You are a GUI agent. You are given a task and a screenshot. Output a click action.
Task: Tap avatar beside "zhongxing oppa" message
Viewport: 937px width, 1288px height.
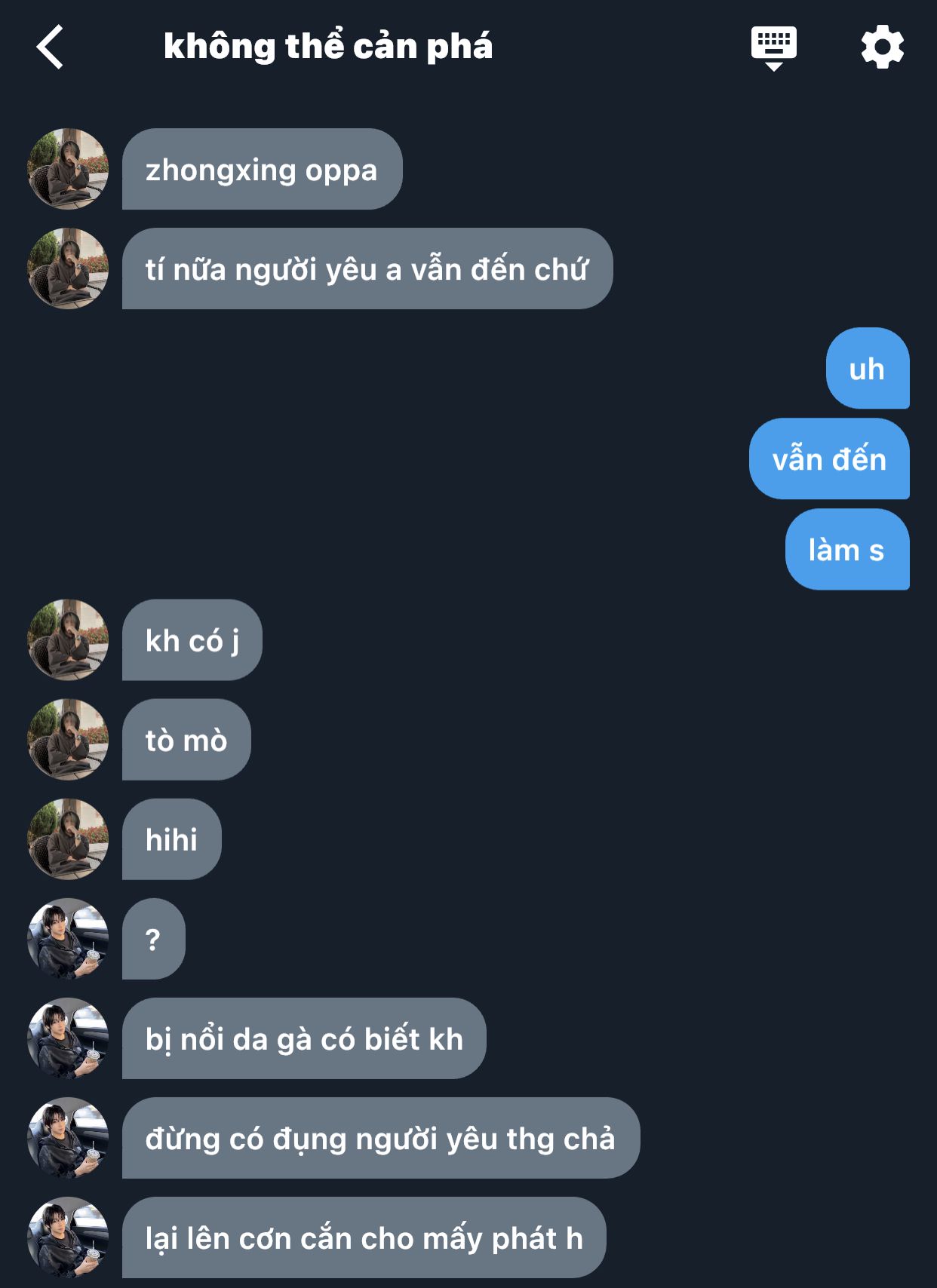[x=68, y=169]
